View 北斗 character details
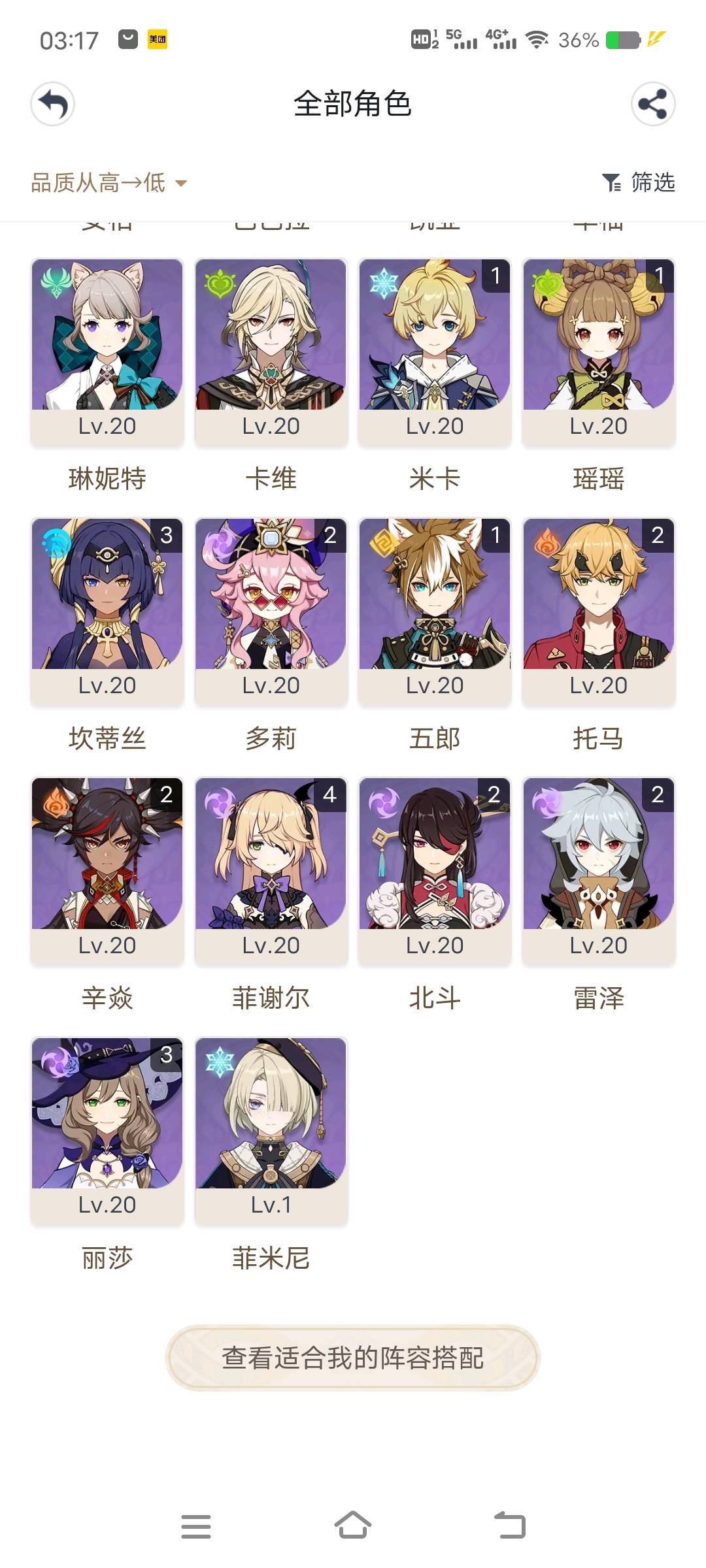Image resolution: width=706 pixels, height=1568 pixels. click(435, 872)
